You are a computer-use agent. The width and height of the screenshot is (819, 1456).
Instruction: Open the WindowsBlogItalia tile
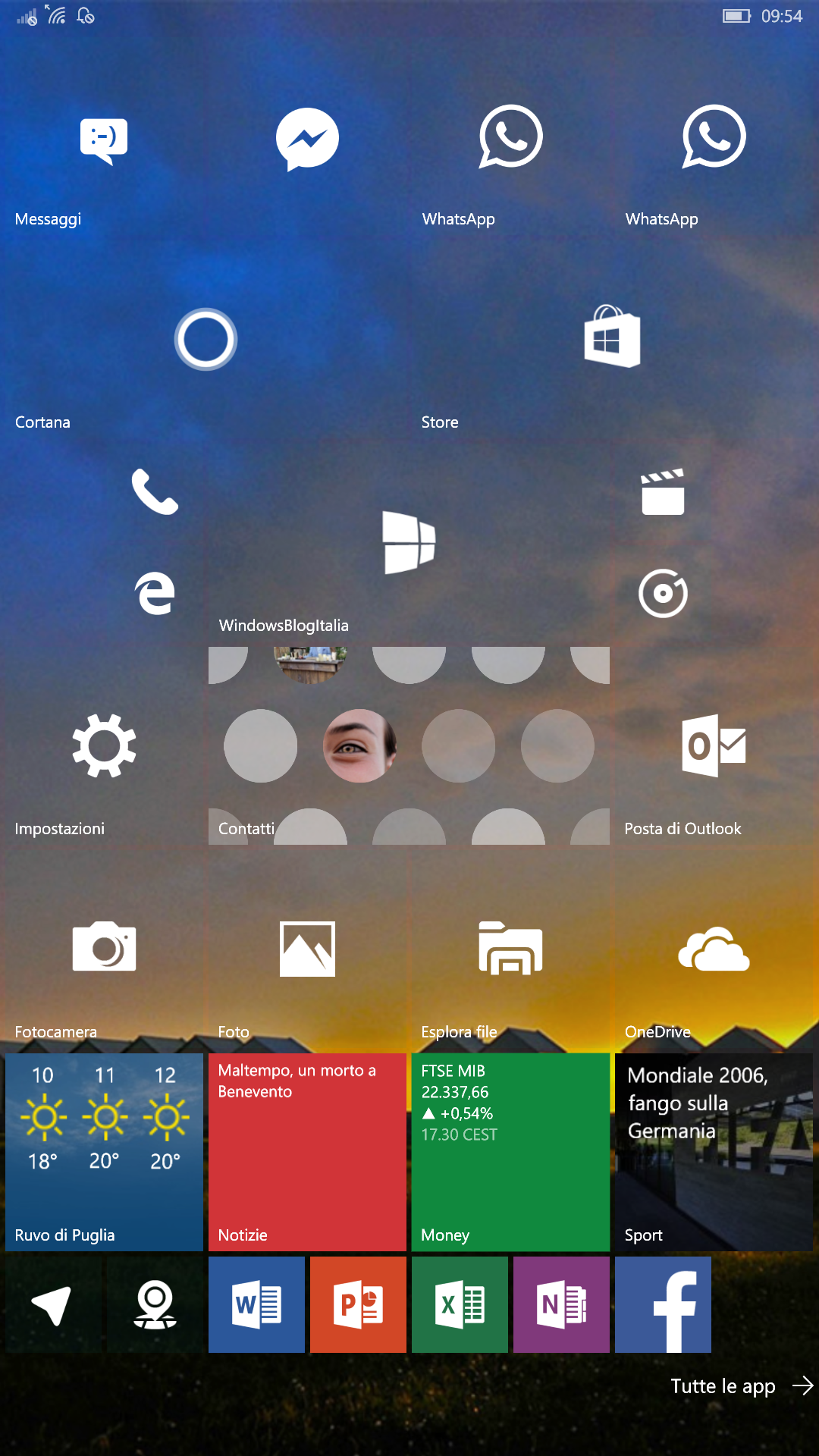coord(409,543)
